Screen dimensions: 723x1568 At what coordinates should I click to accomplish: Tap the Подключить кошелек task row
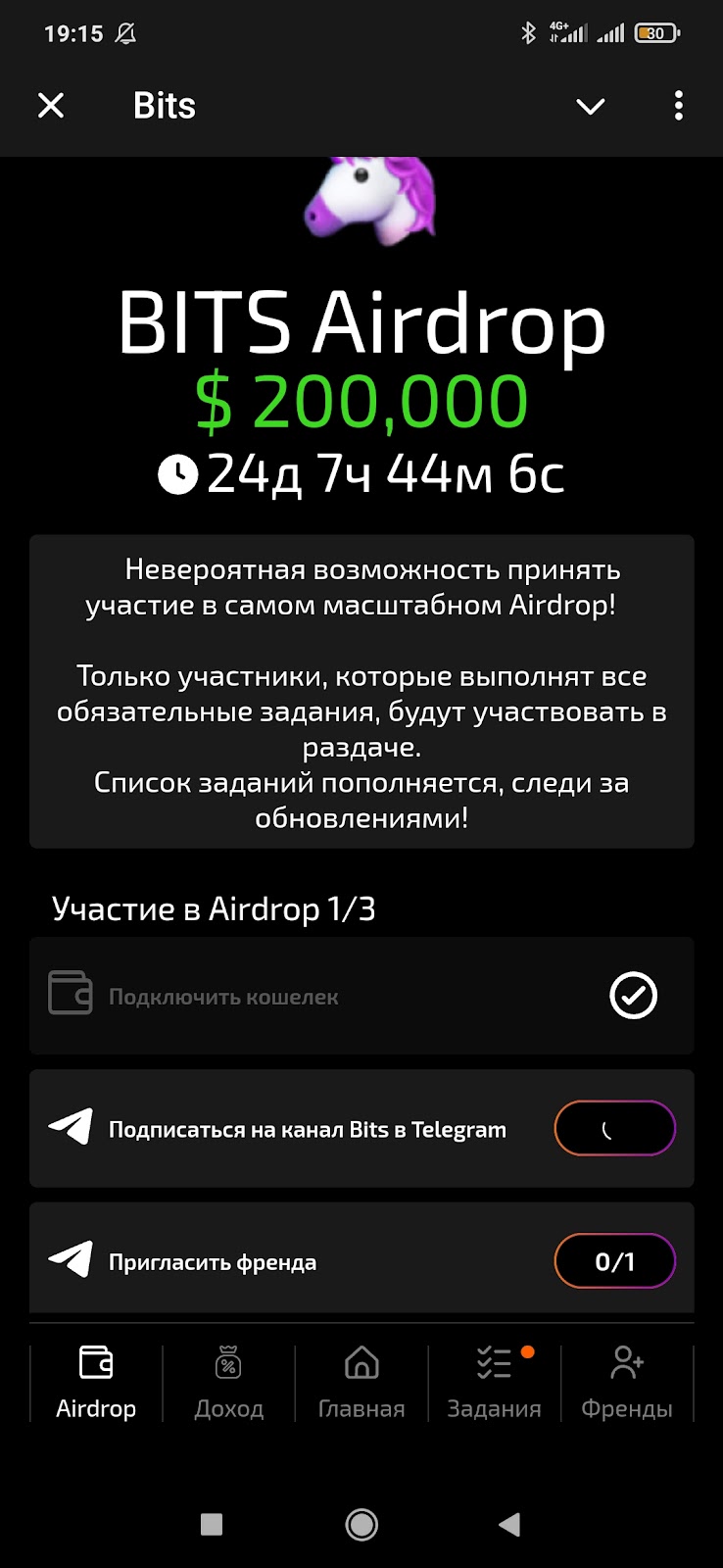click(361, 996)
